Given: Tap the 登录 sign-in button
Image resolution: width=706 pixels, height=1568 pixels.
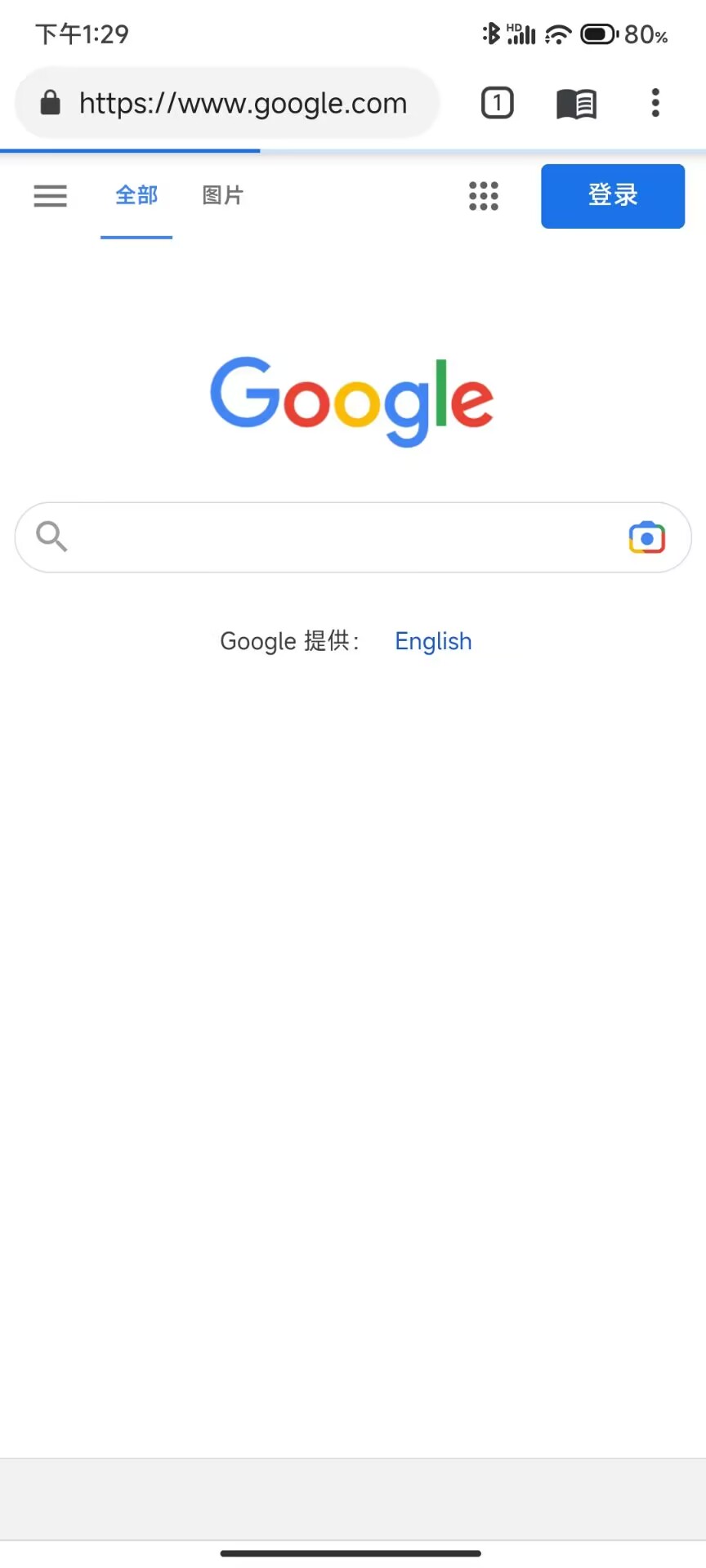Looking at the screenshot, I should pyautogui.click(x=612, y=196).
